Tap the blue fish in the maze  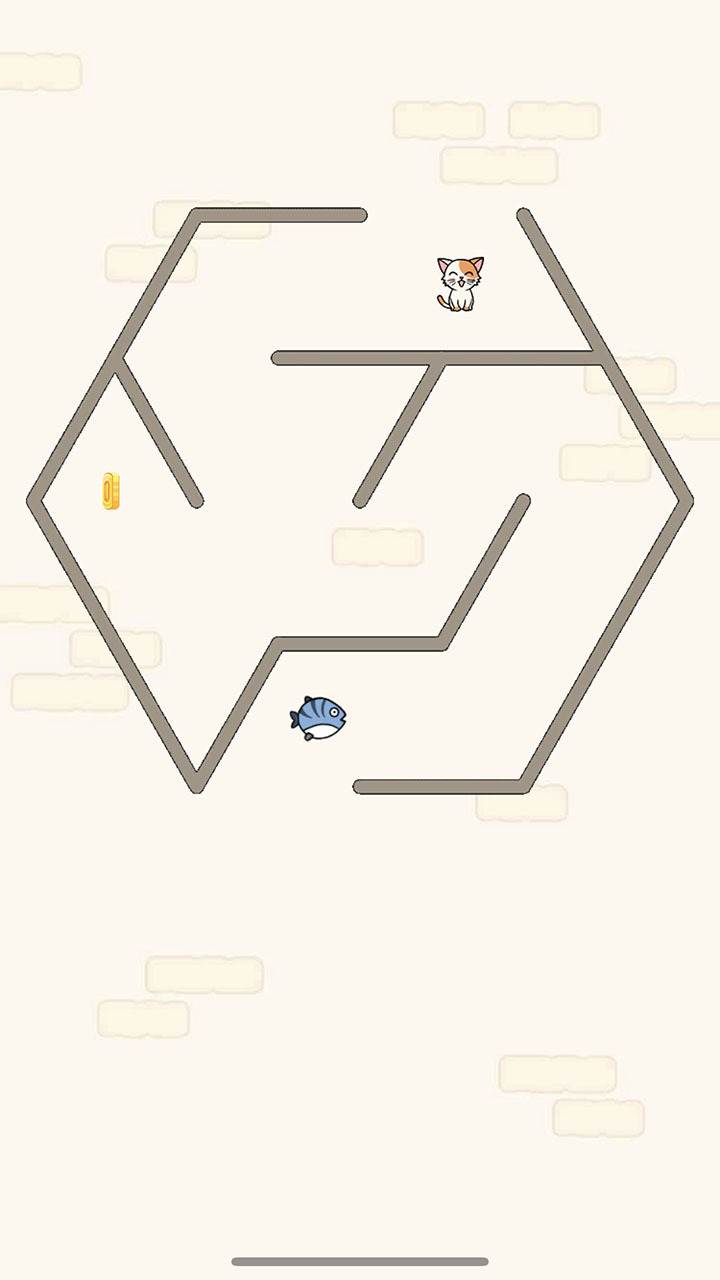tap(319, 718)
